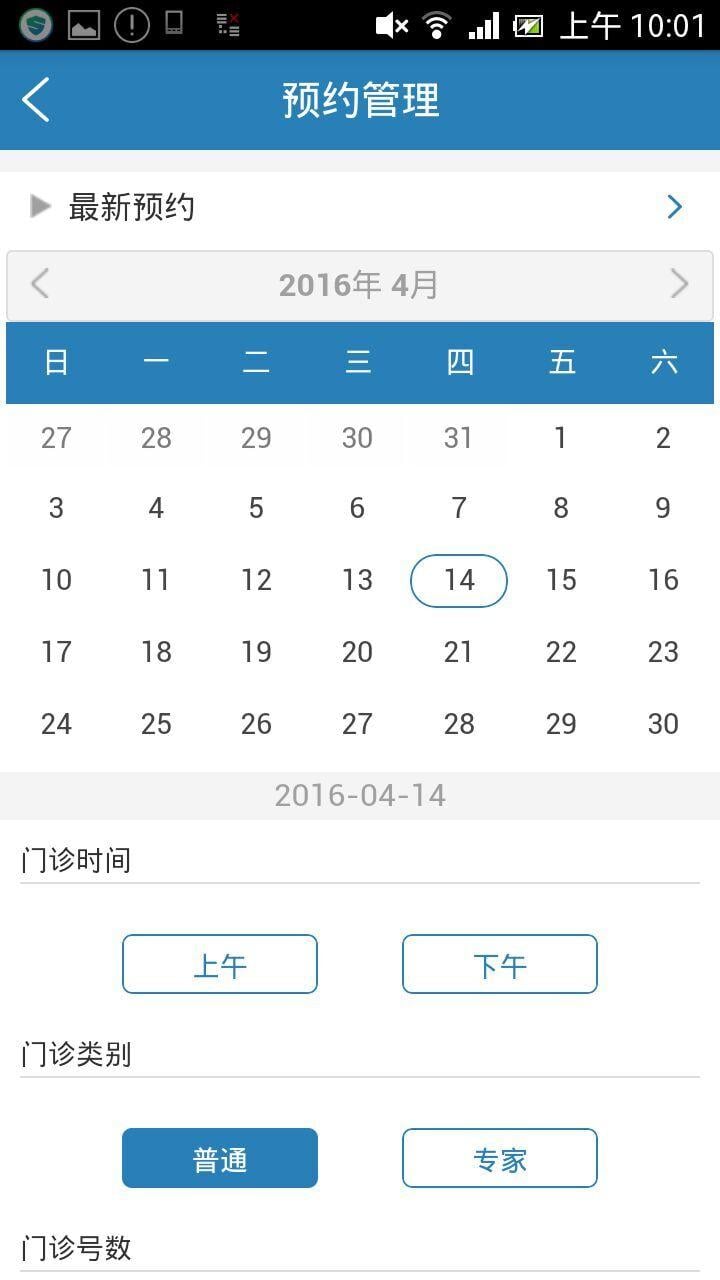Screen dimensions: 720x1280
Task: Go to next month in calendar
Action: click(679, 285)
